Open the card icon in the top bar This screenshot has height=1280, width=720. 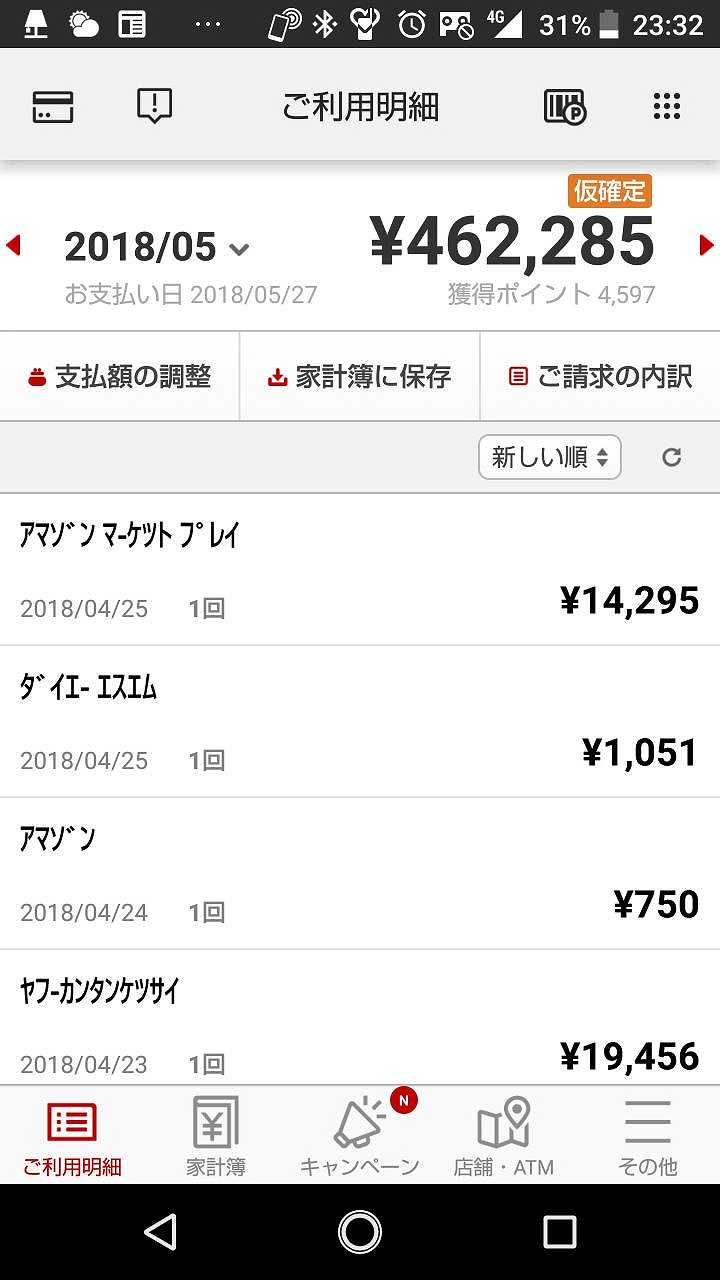[53, 107]
